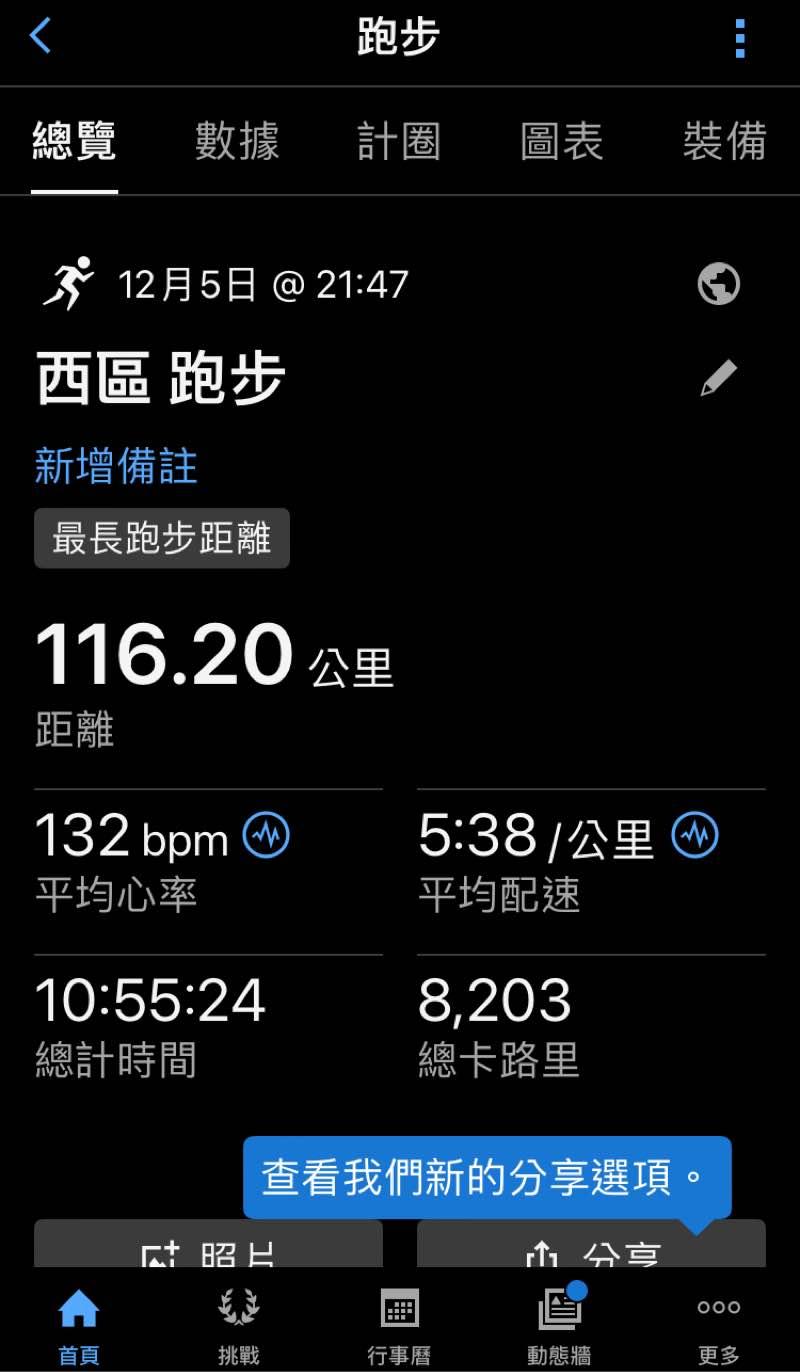Switch to the 數據 tab

click(x=237, y=141)
